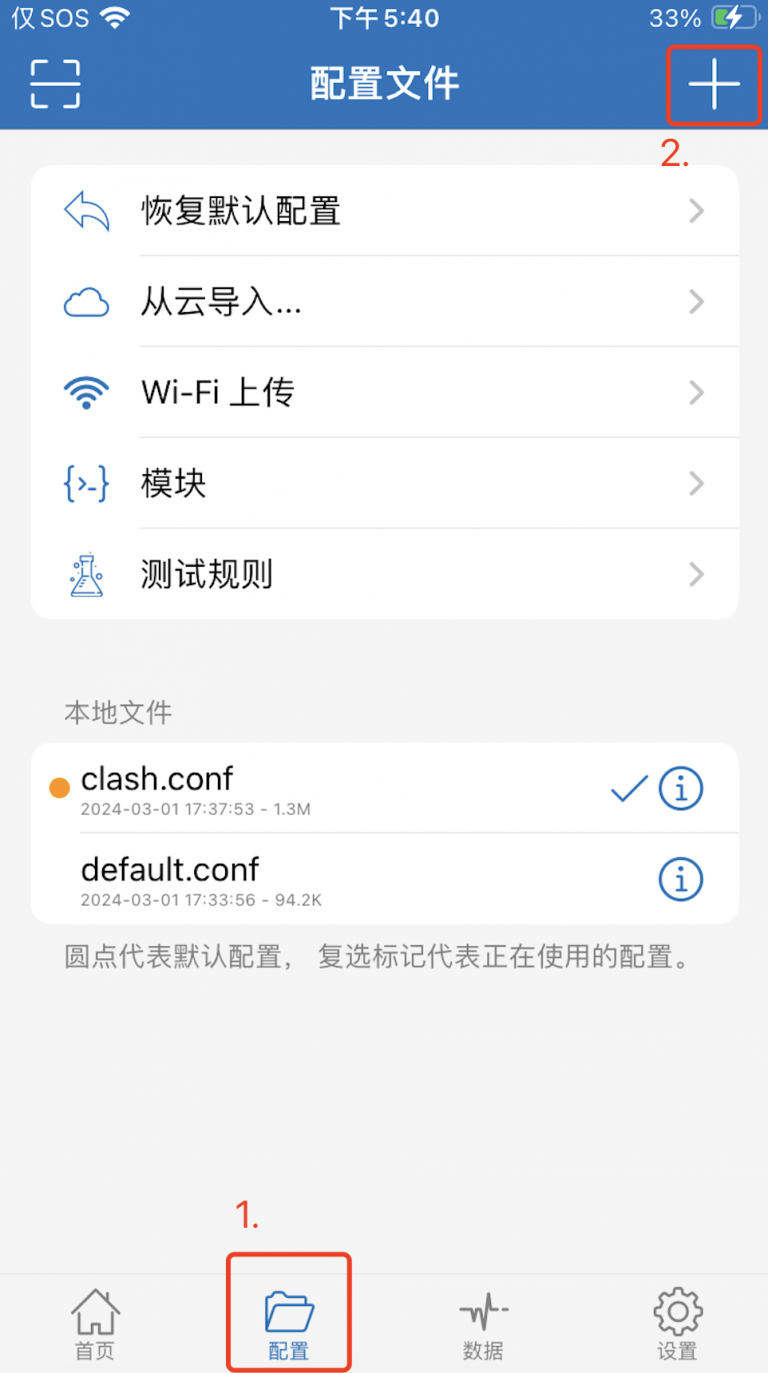768x1373 pixels.
Task: Open 从云导入 using its chevron
Action: pyautogui.click(x=697, y=301)
